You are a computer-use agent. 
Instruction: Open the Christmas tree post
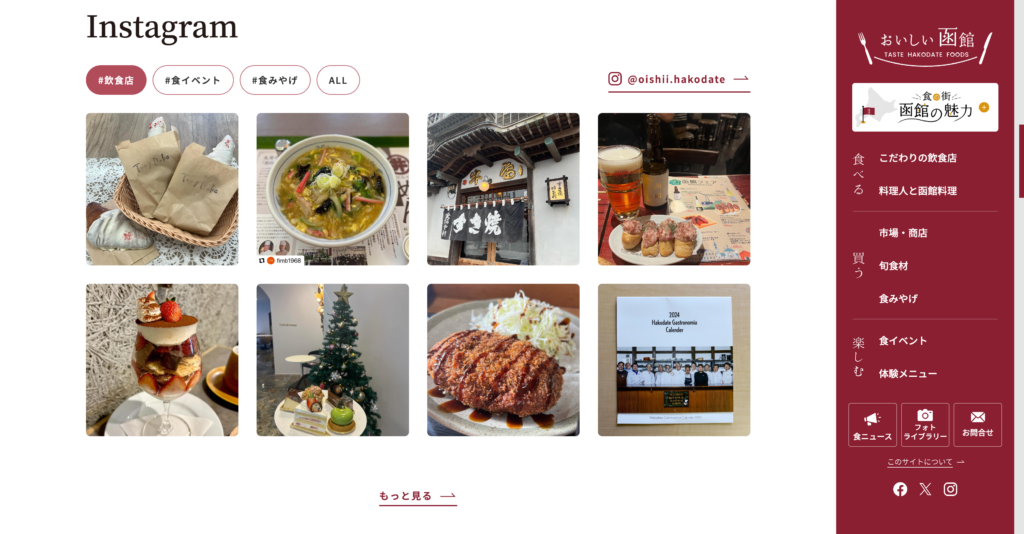(332, 360)
